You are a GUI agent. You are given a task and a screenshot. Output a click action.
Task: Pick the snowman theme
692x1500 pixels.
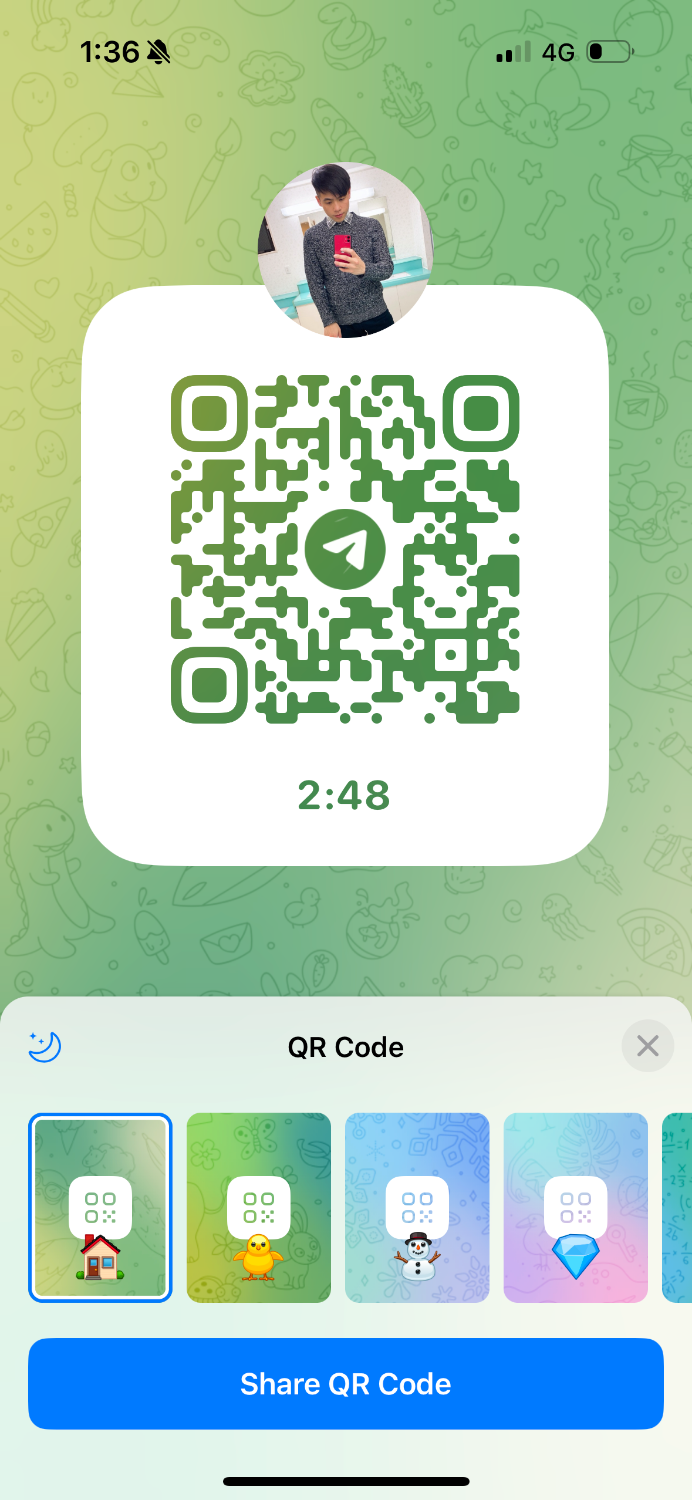(x=417, y=1208)
